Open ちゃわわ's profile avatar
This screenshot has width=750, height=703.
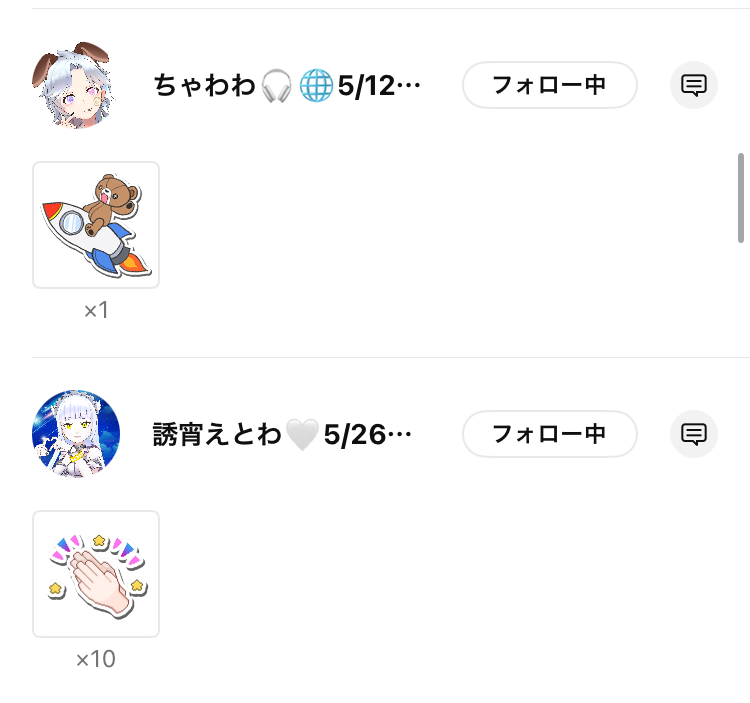[76, 86]
